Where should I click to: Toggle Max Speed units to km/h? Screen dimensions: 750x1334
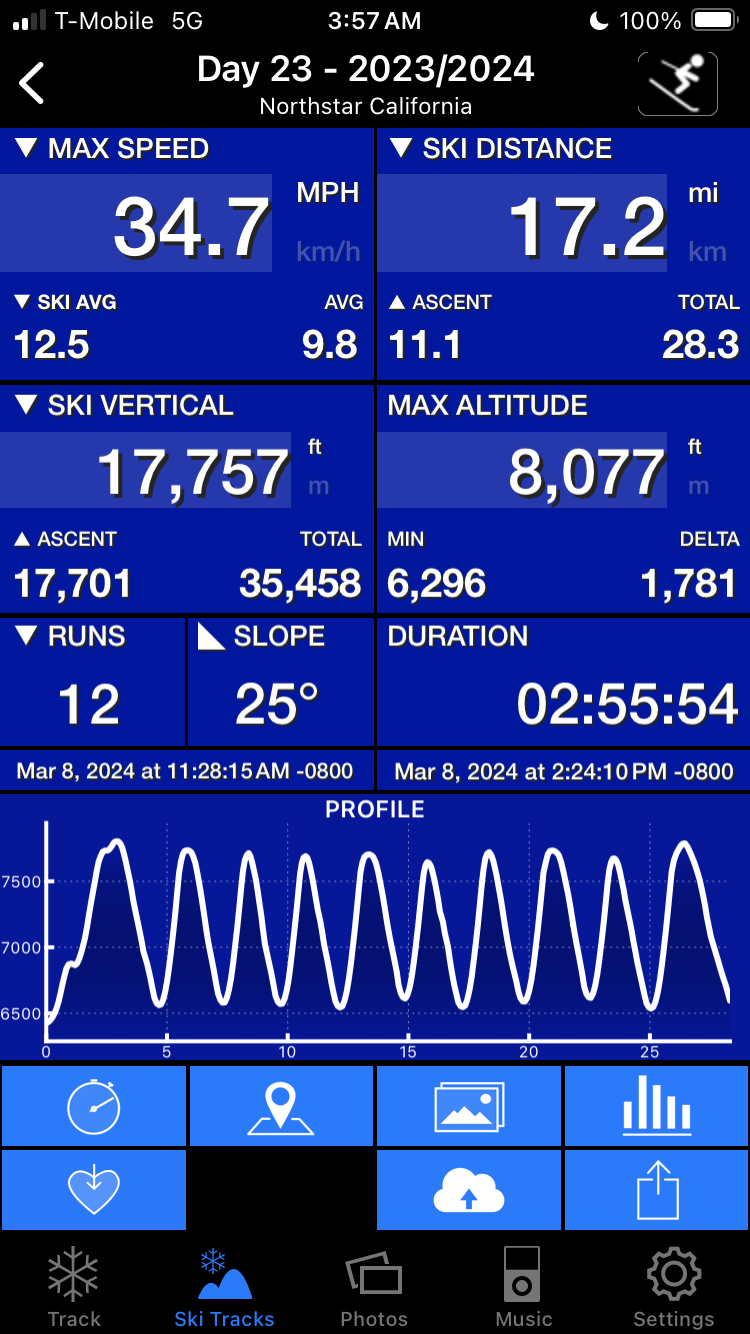tap(327, 251)
